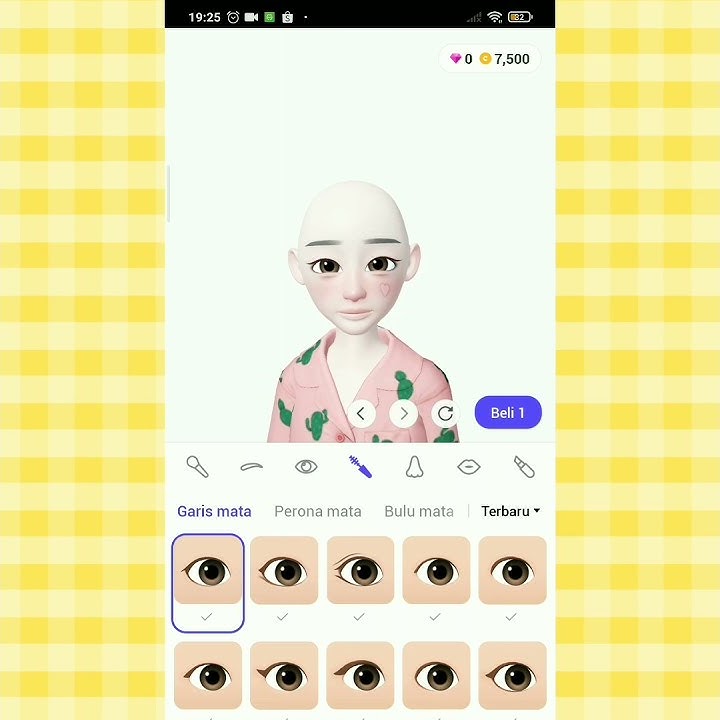Switch to the Garis mata tab
This screenshot has height=720, width=720.
click(x=214, y=511)
